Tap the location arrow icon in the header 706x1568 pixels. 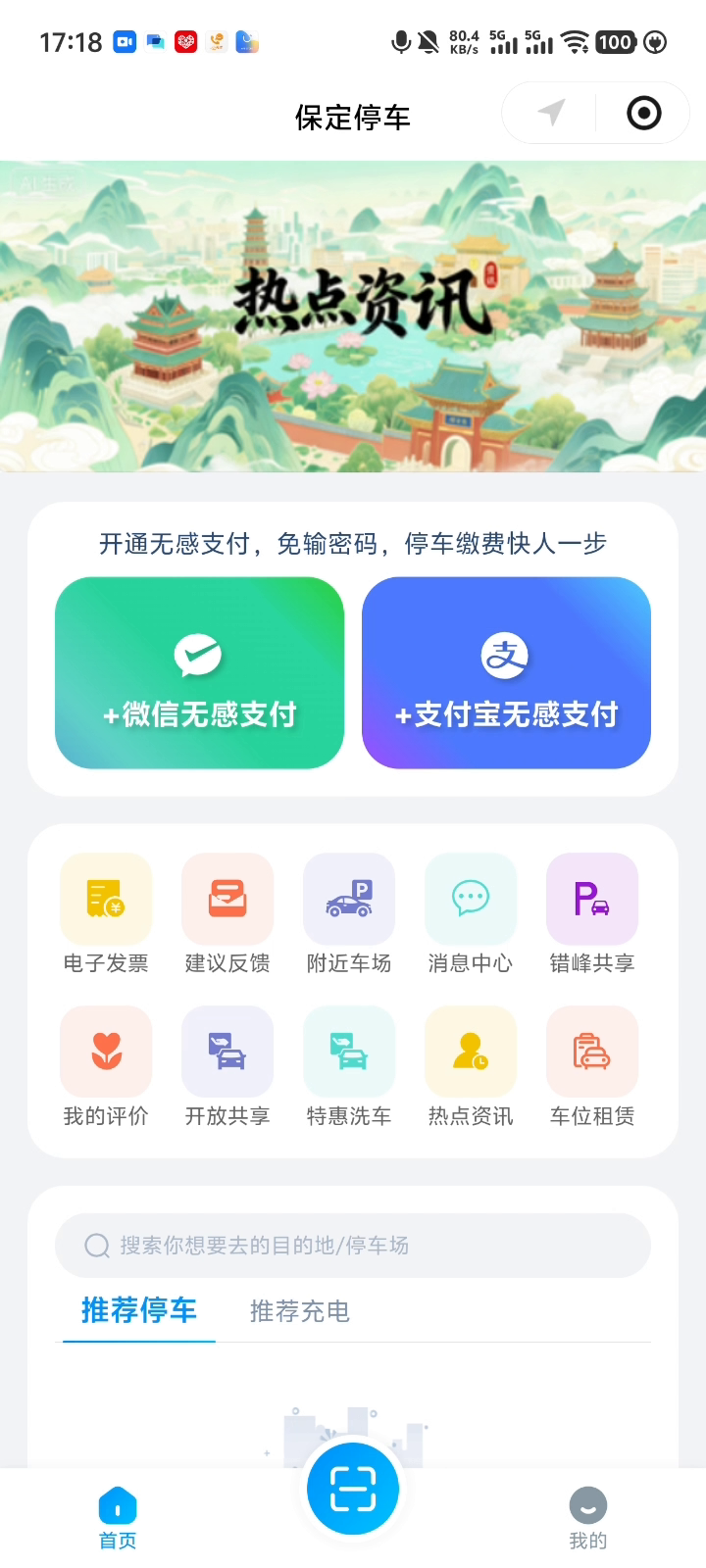[x=552, y=114]
